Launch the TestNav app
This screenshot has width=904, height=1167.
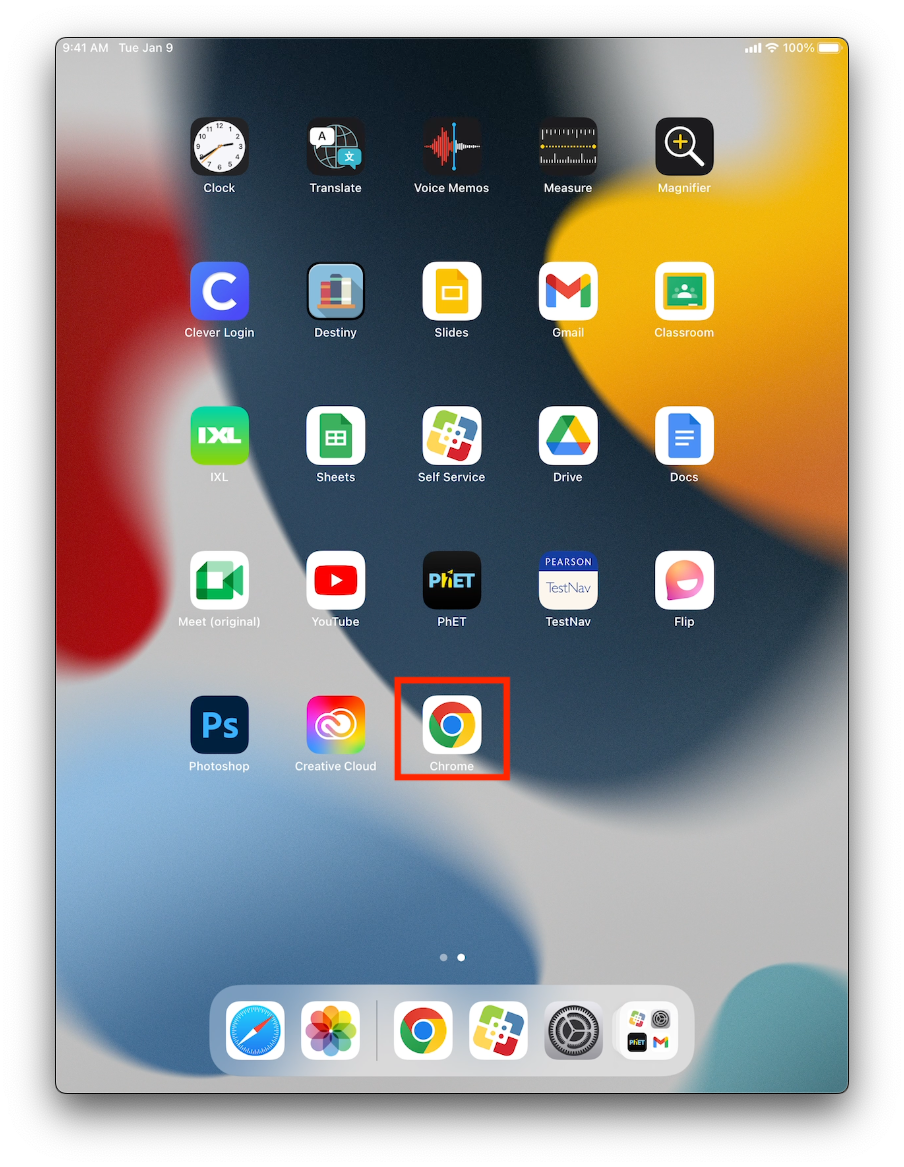pyautogui.click(x=568, y=581)
